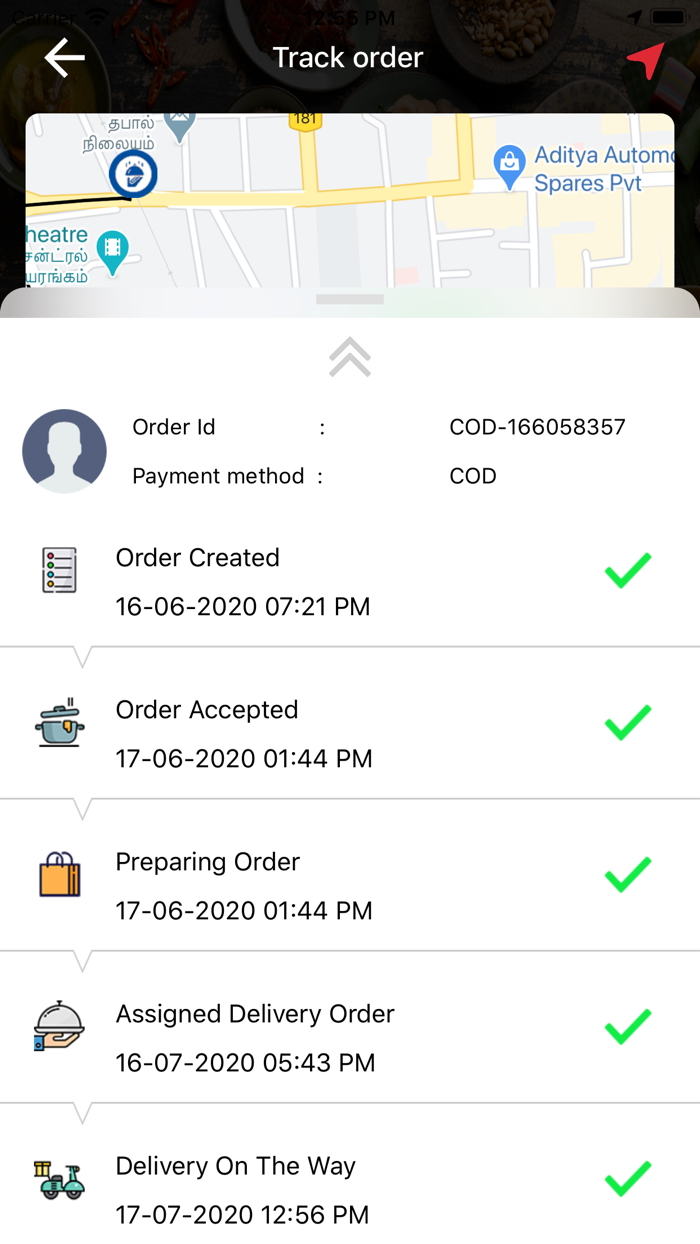This screenshot has width=700, height=1244.
Task: Expand the panel with double chevron
Action: click(350, 357)
